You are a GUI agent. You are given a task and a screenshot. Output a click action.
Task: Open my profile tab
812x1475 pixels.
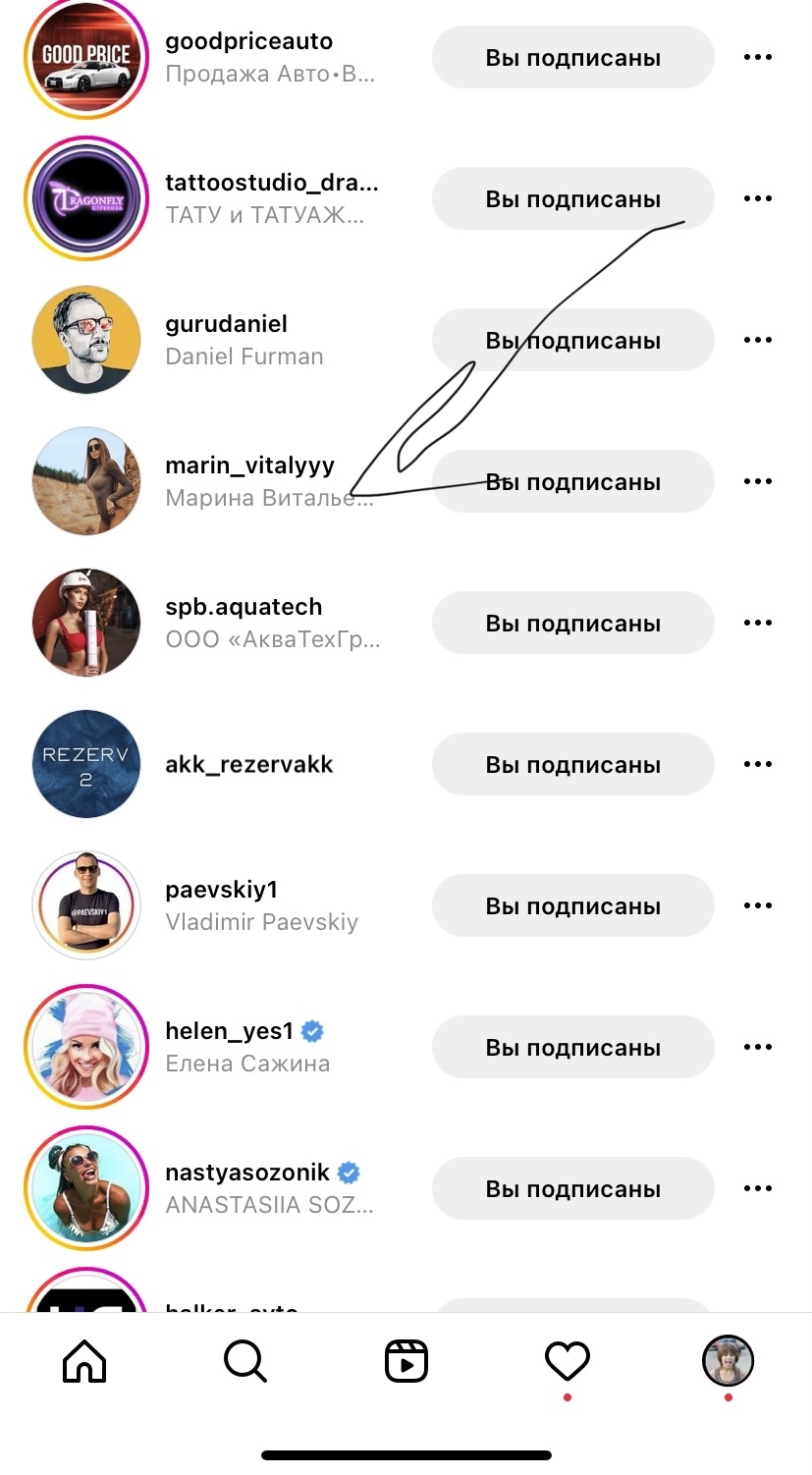point(728,1361)
